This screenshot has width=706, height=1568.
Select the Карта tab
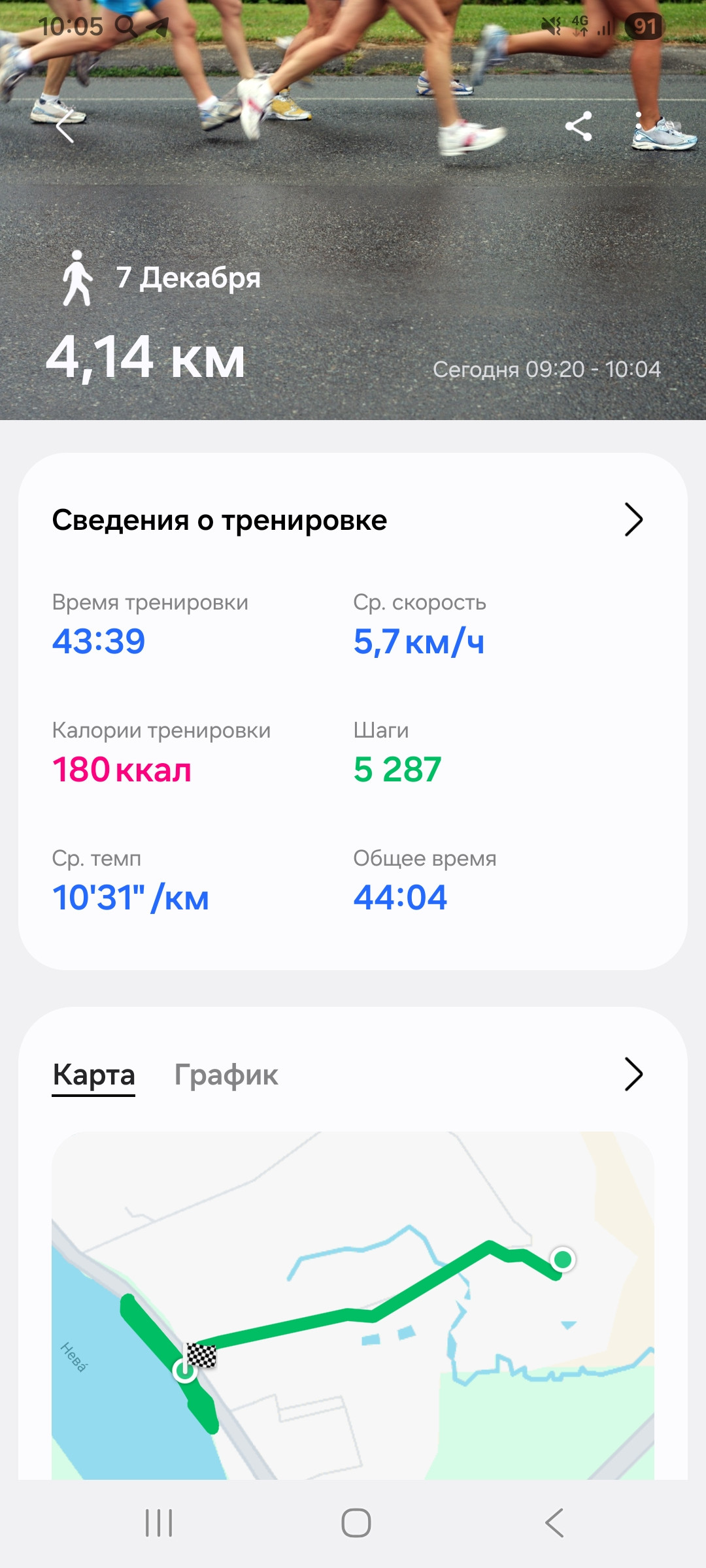(x=93, y=1075)
